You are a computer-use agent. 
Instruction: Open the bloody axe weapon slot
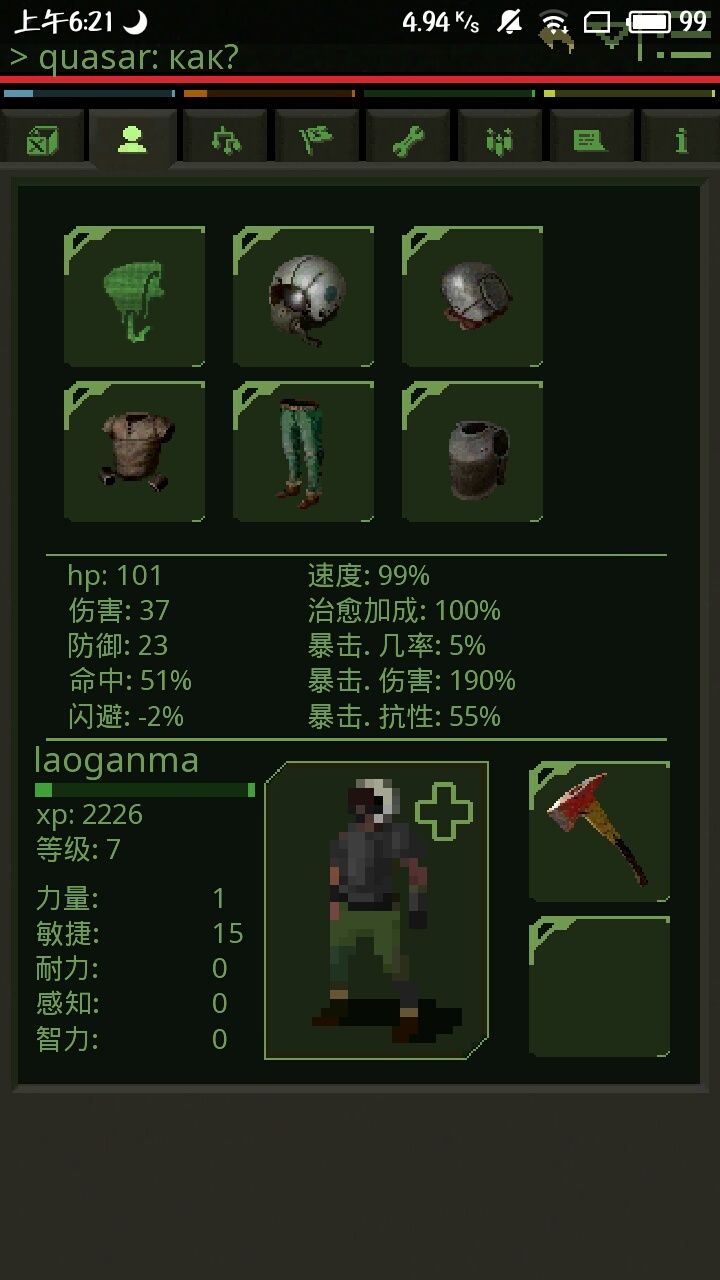(599, 831)
